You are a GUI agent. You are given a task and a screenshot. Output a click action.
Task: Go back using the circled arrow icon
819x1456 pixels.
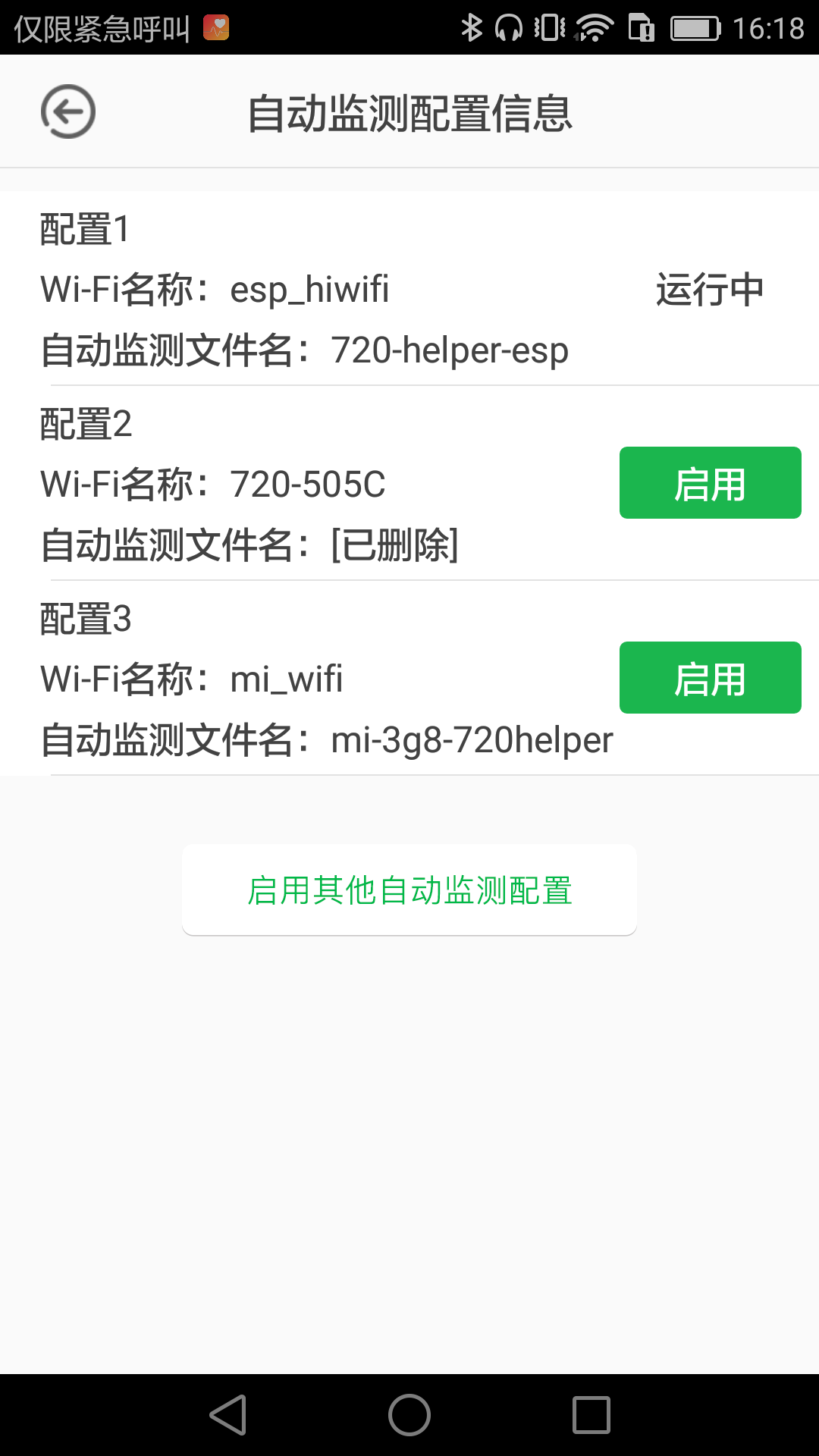[68, 111]
